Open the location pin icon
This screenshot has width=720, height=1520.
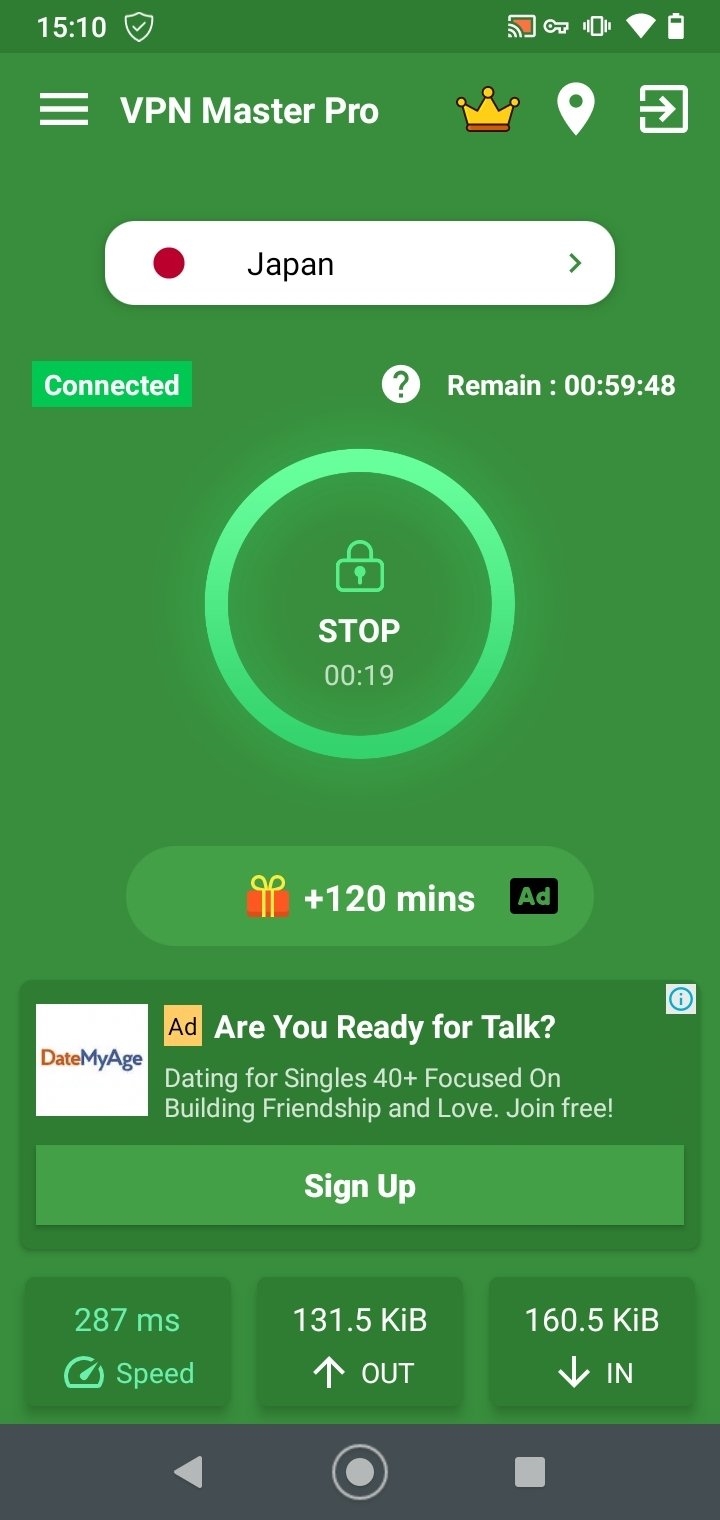click(576, 110)
